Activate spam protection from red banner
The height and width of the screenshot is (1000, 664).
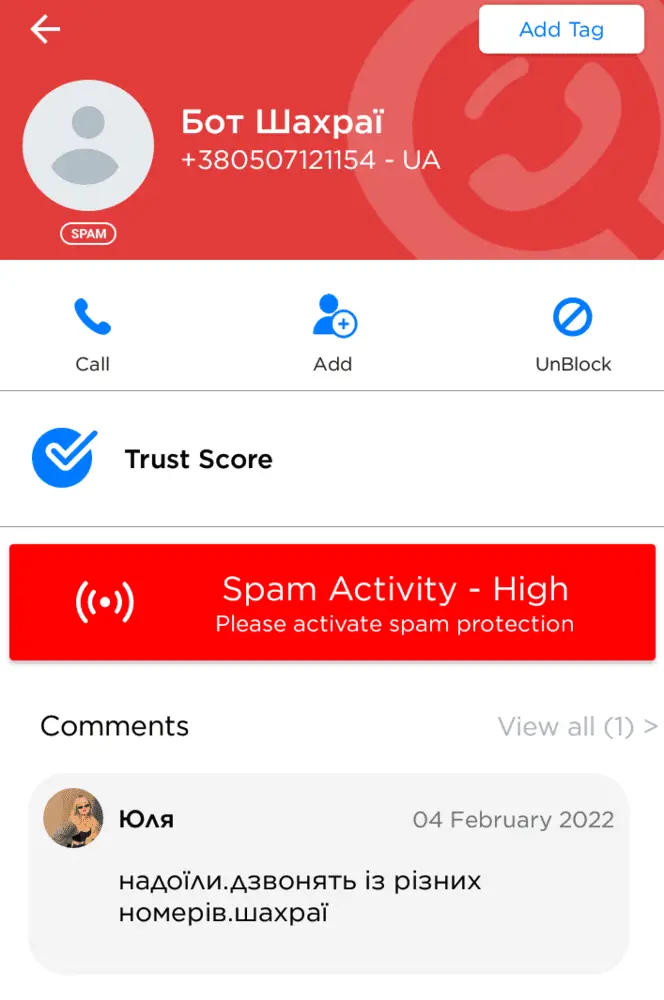[x=332, y=603]
